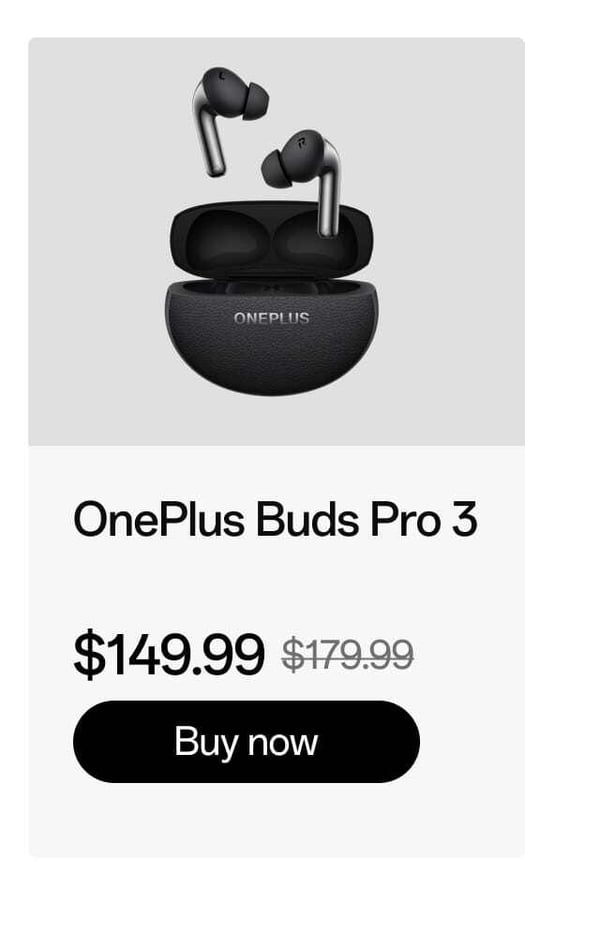Image resolution: width=600 pixels, height=931 pixels.
Task: Tap the Buy now button
Action: tap(246, 742)
